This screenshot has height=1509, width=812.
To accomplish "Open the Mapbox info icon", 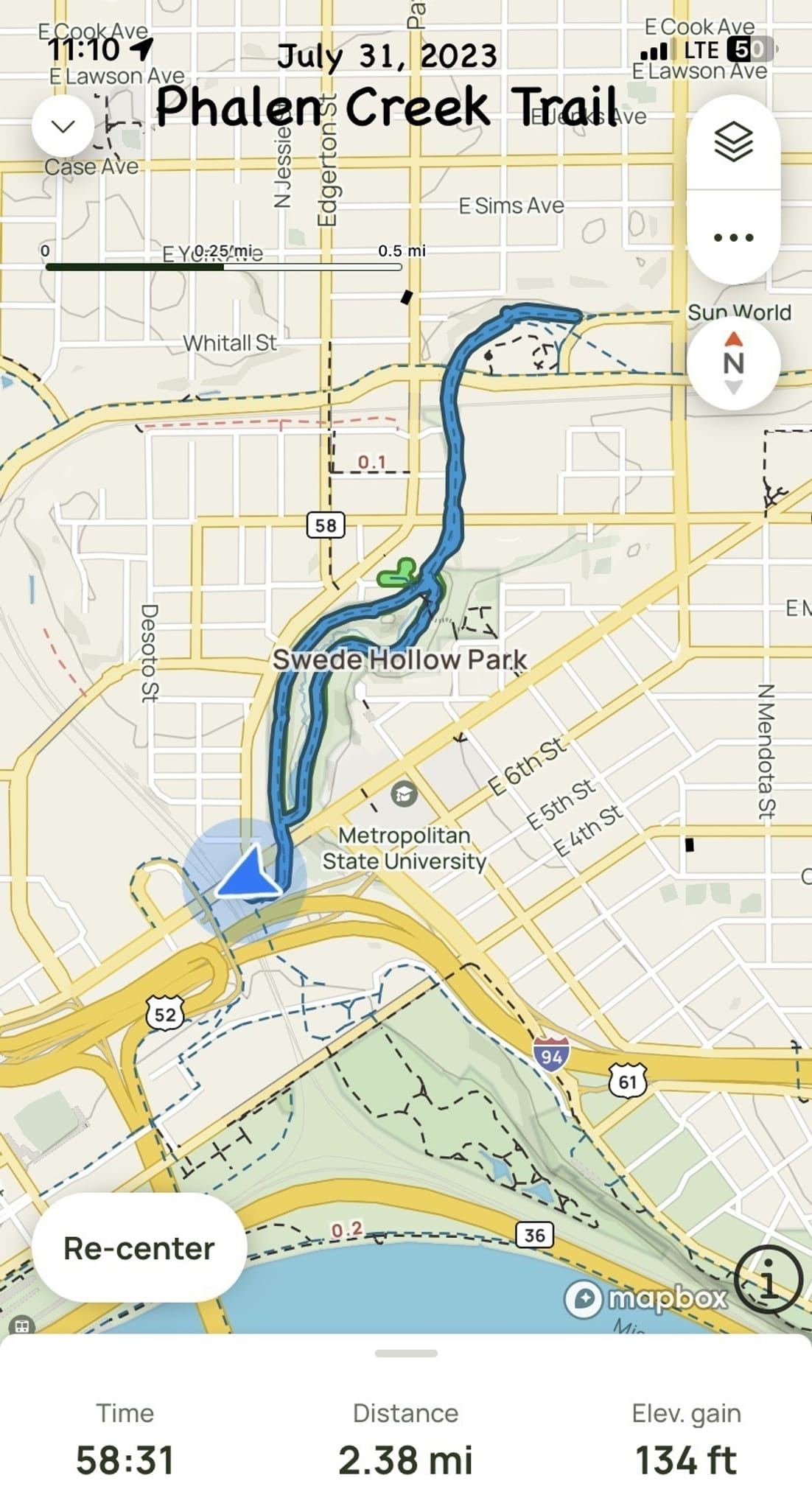I will point(768,1281).
